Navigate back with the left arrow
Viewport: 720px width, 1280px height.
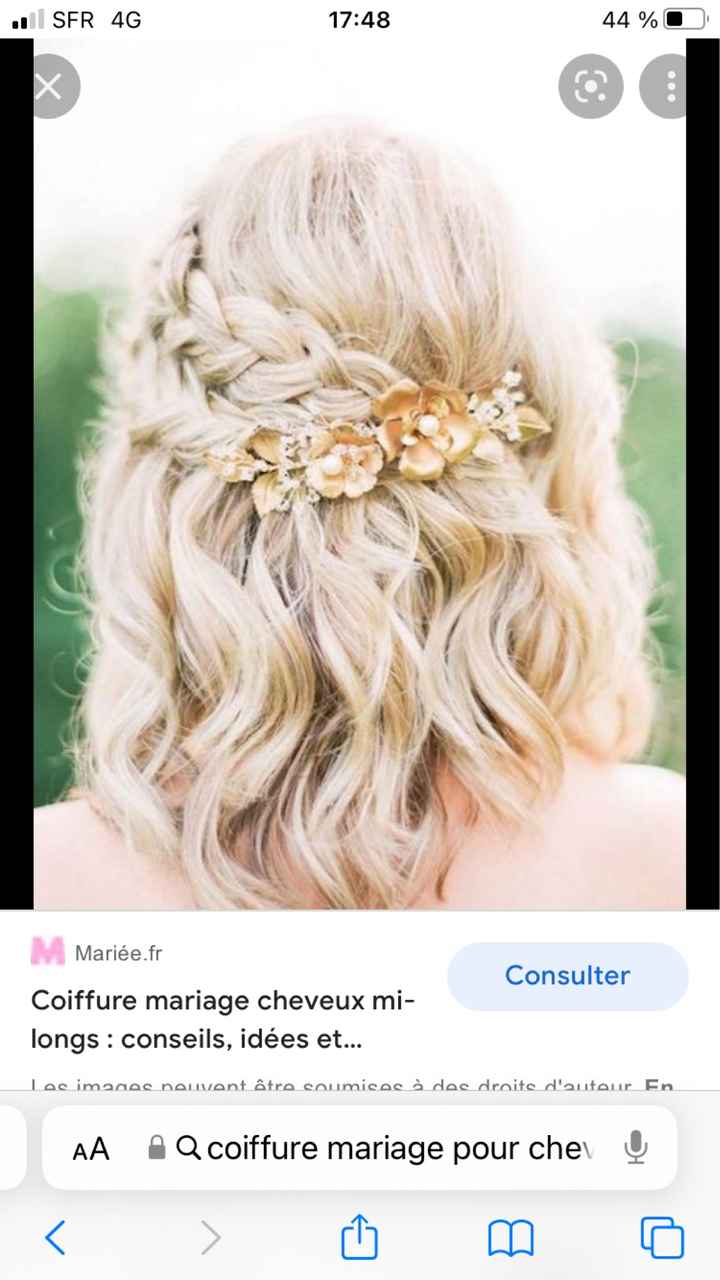(x=55, y=1238)
